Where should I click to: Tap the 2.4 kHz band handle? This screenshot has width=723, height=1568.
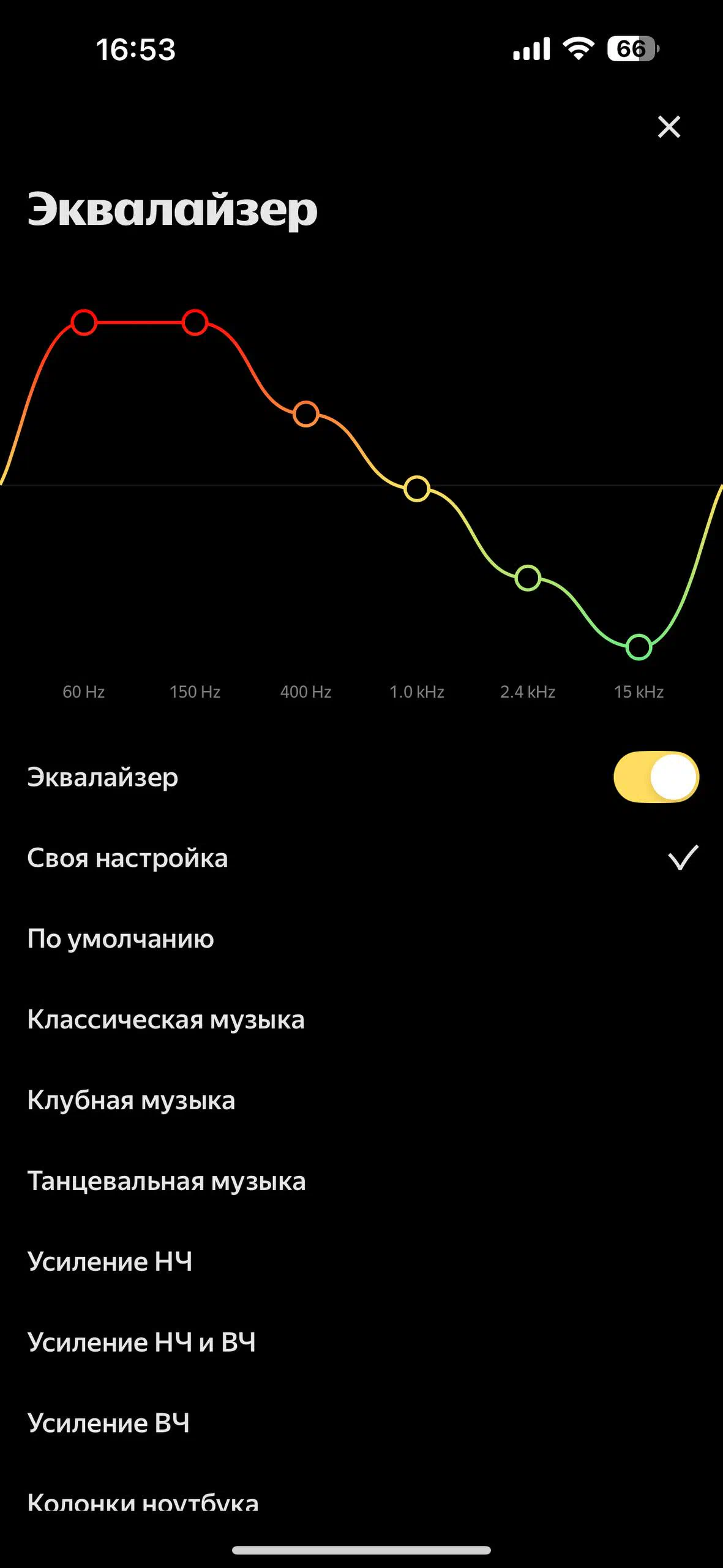528,578
